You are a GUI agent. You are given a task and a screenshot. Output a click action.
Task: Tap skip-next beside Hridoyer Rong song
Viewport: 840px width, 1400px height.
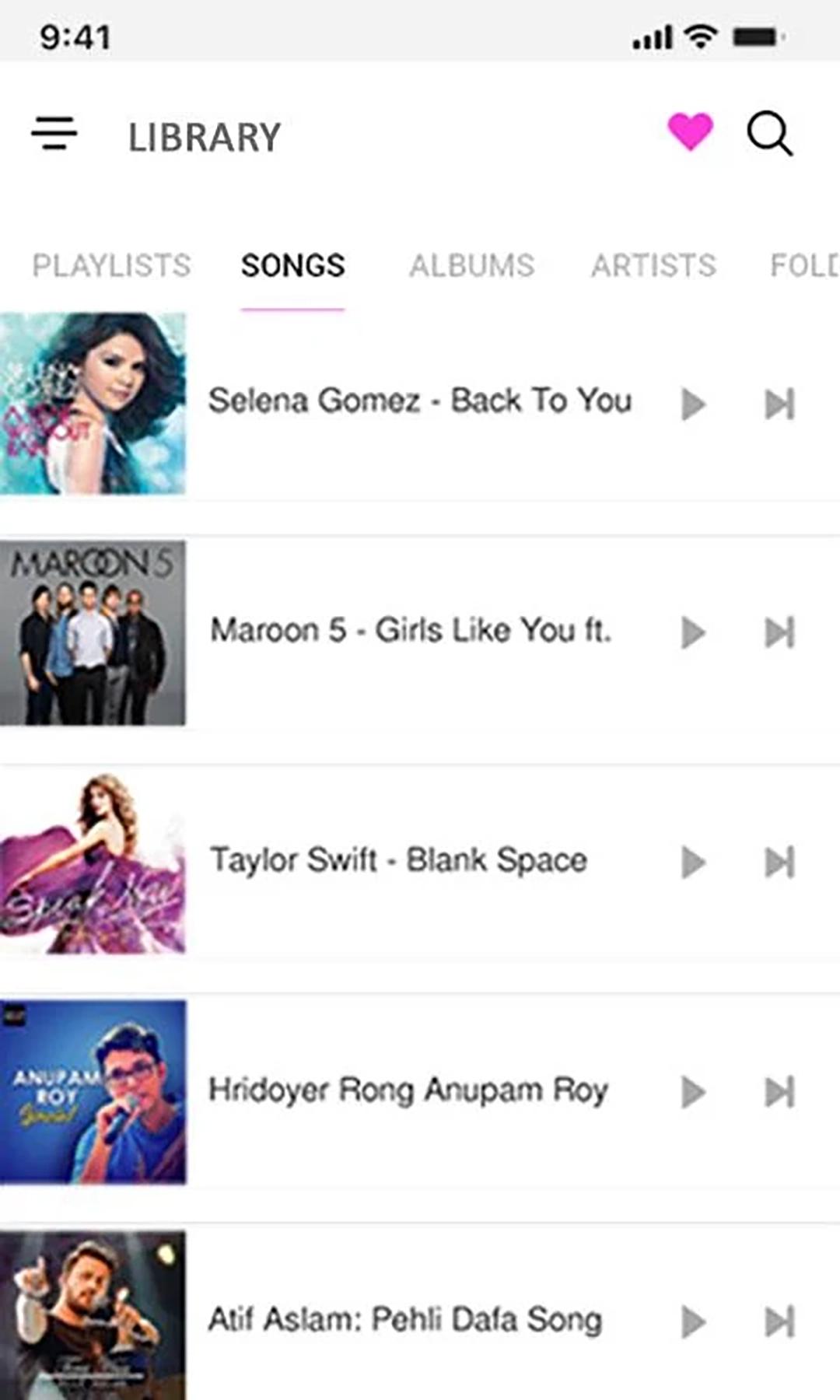(x=780, y=1092)
